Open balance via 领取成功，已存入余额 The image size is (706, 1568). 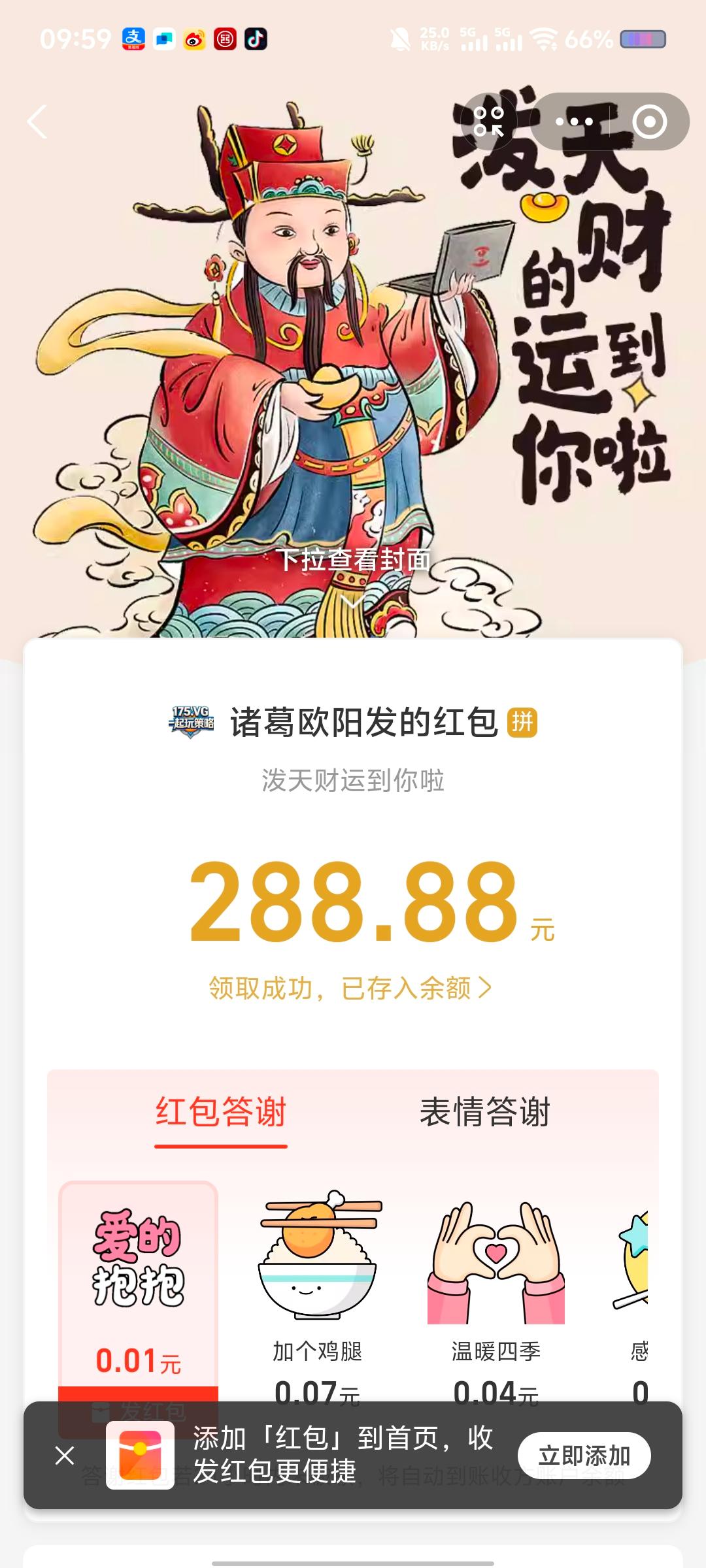tap(350, 988)
